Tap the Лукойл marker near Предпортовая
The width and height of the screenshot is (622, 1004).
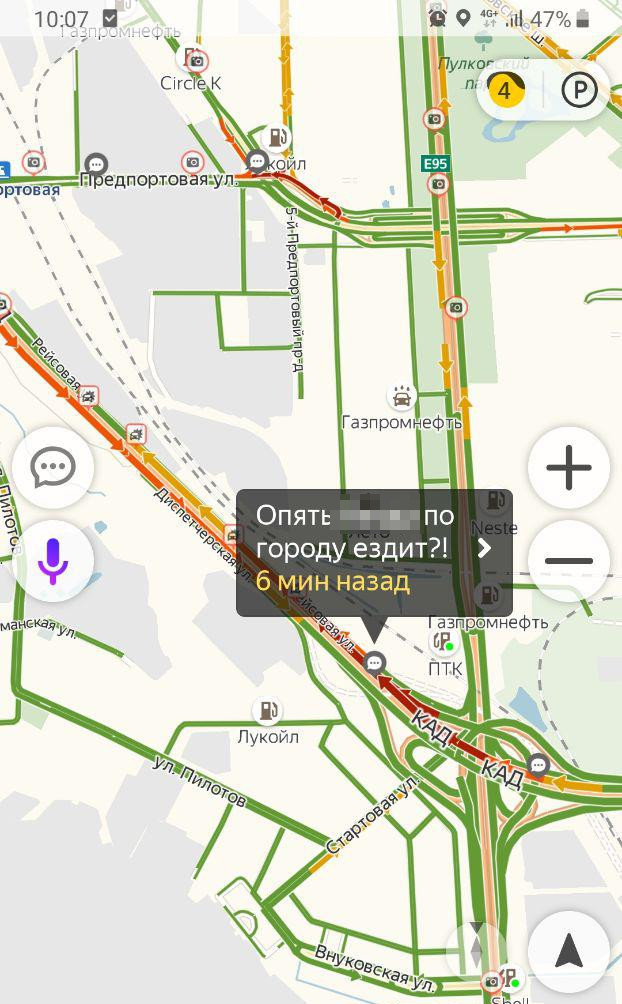tap(277, 139)
